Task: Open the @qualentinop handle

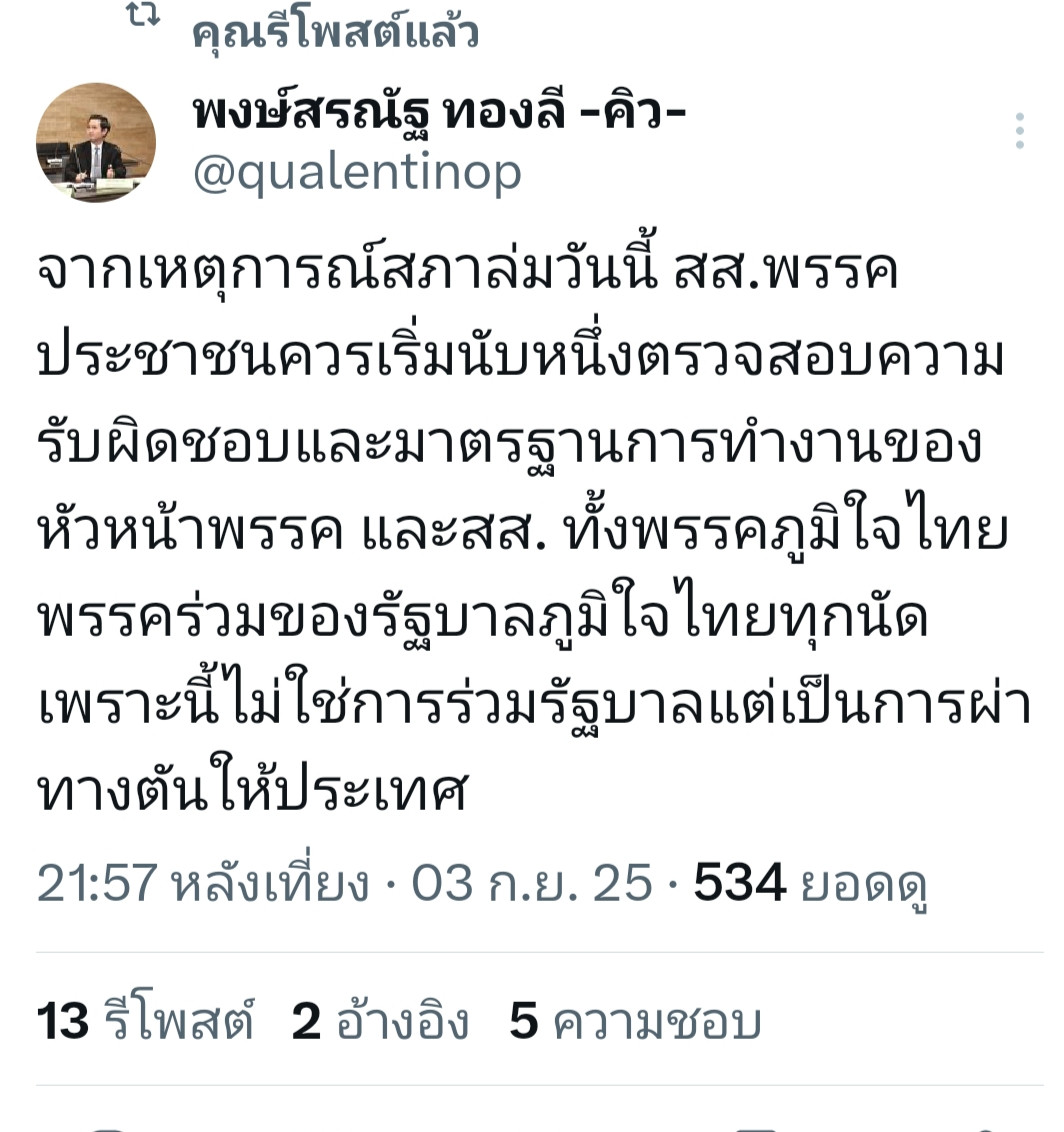Action: [357, 173]
